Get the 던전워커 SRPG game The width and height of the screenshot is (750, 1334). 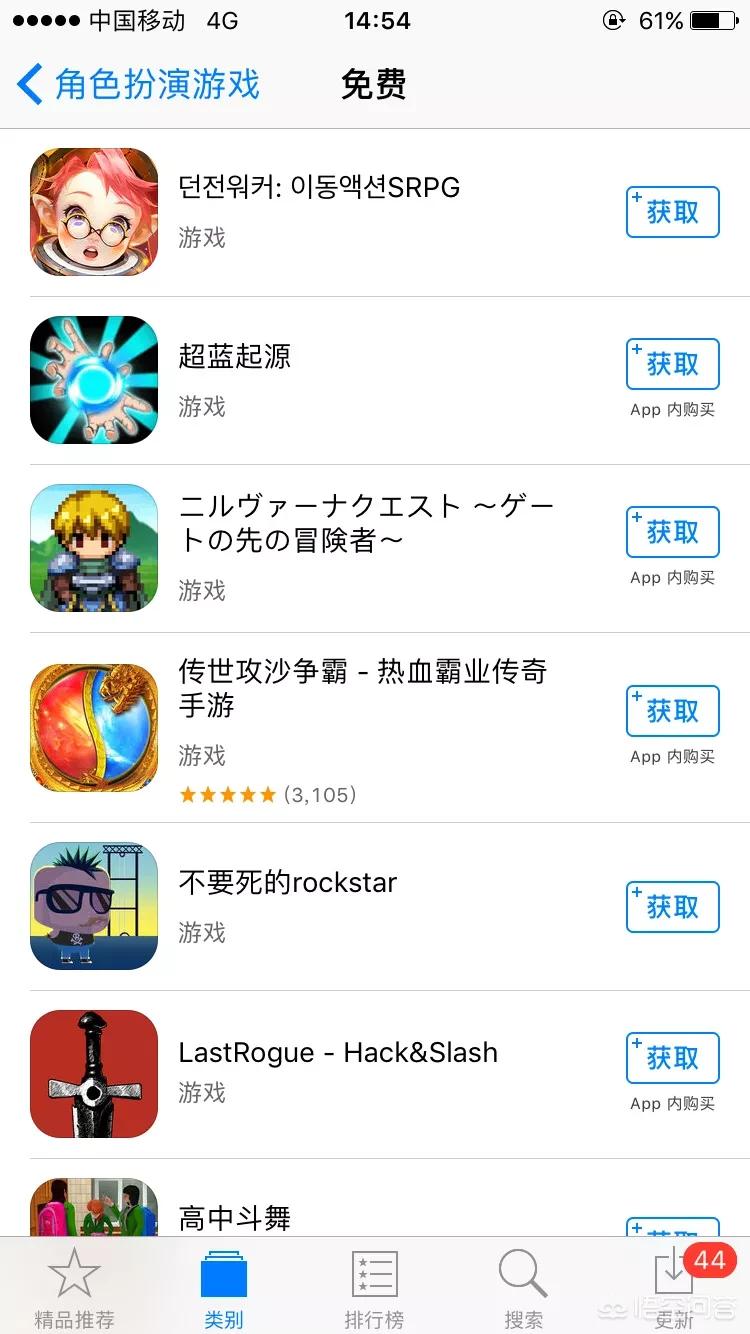click(672, 212)
